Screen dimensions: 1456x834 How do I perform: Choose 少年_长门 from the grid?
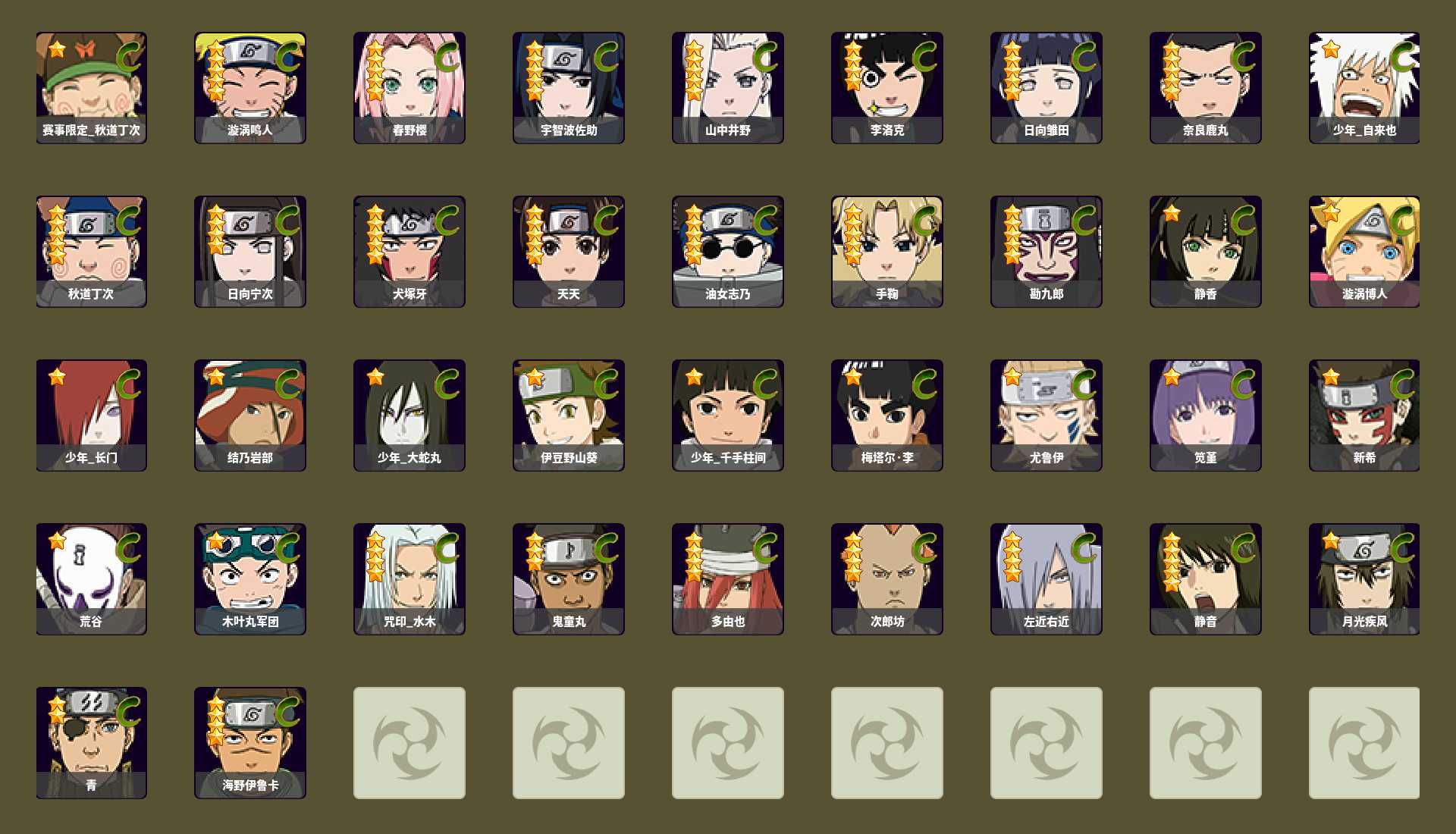click(x=91, y=415)
